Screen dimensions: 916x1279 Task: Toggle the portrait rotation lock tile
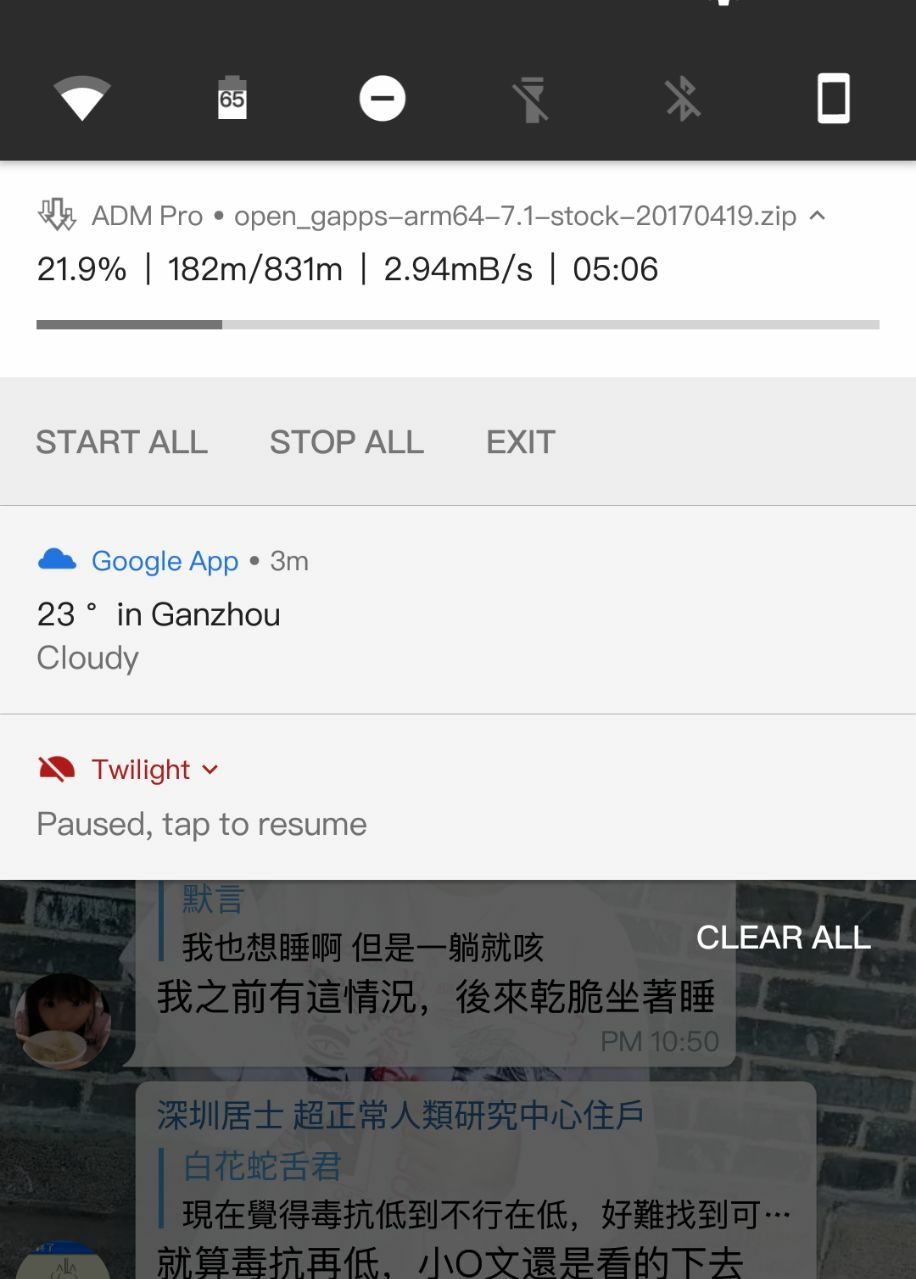[833, 99]
